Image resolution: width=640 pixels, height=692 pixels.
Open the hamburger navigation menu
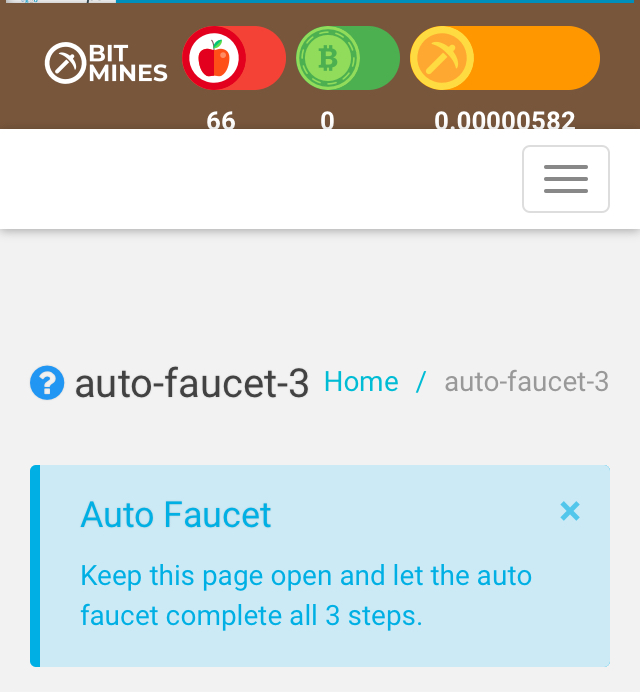[565, 179]
